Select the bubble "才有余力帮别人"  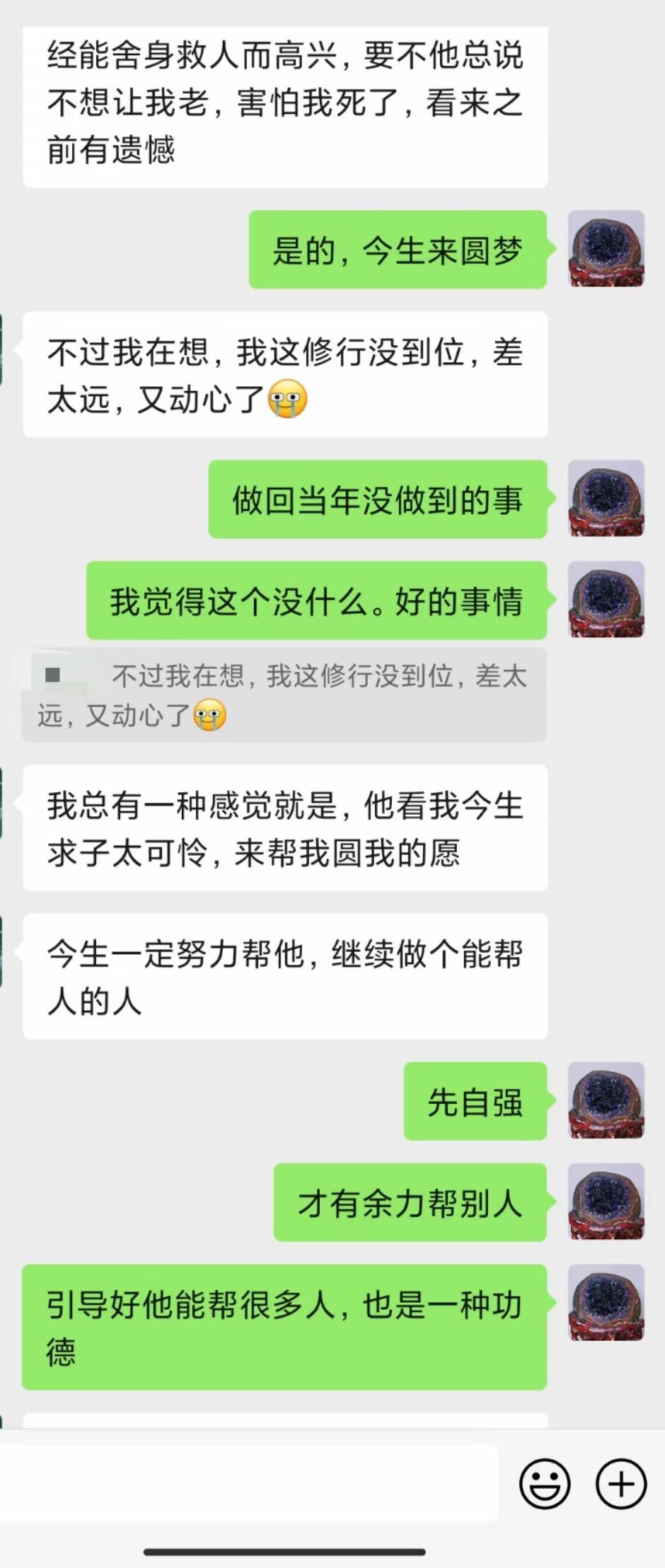[410, 1202]
